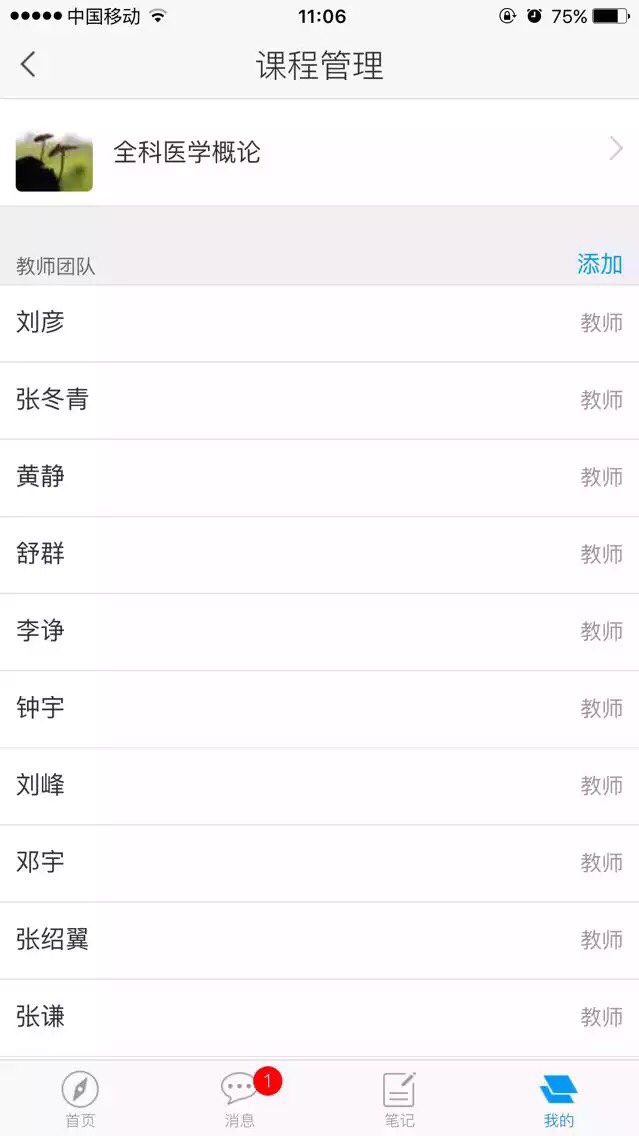Open the 全科医学概论 course
Viewport: 639px width, 1136px height.
click(319, 152)
